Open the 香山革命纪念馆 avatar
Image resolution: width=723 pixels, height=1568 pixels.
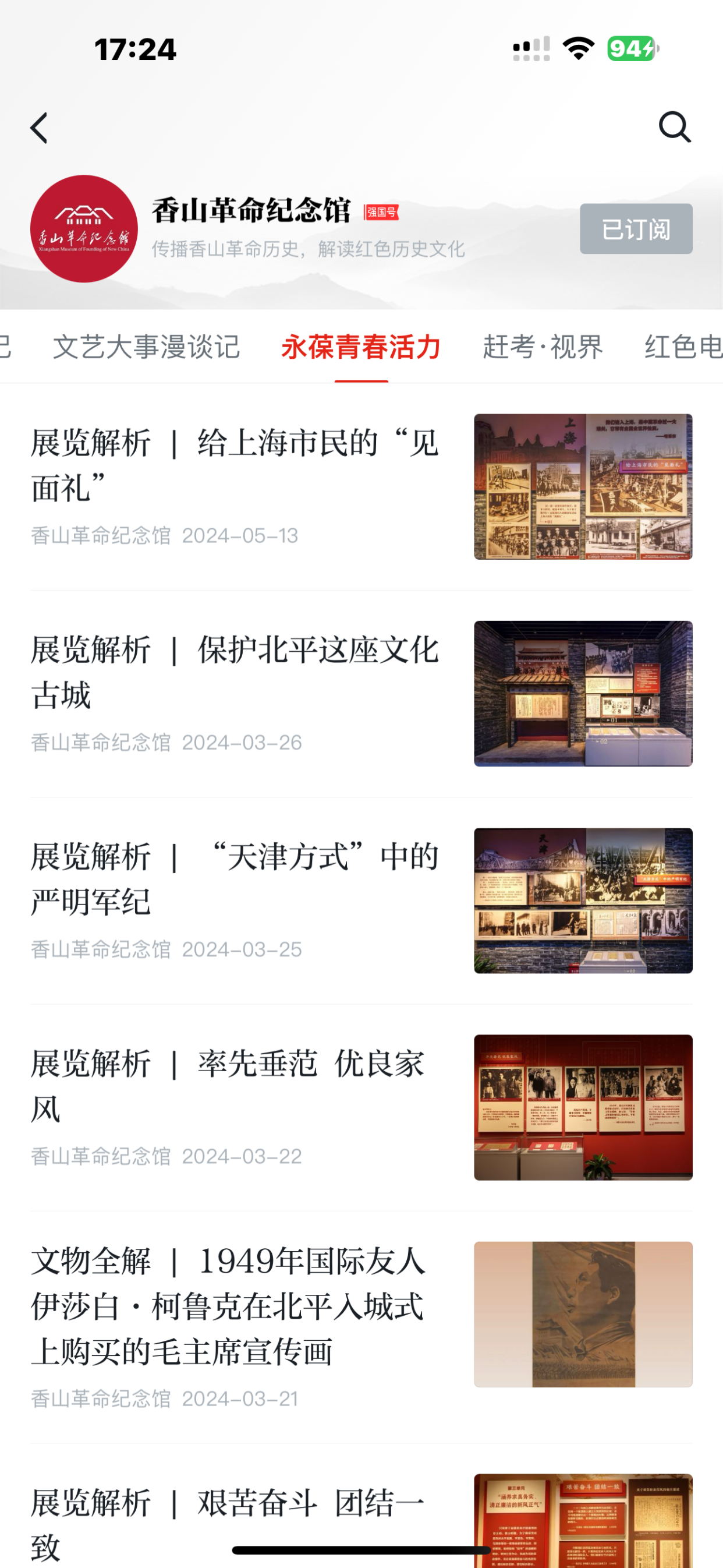pos(84,229)
